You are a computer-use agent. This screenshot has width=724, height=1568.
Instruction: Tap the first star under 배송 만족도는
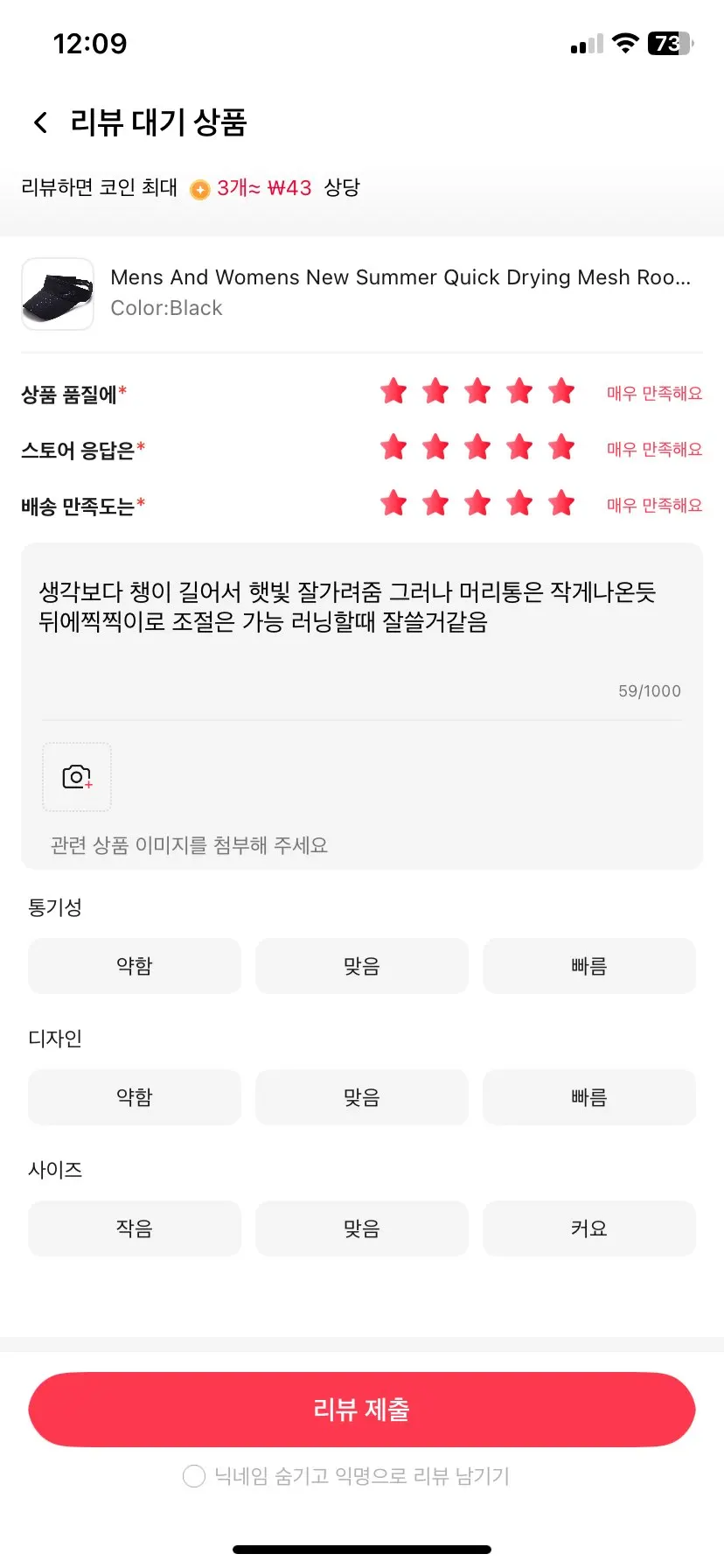pos(393,503)
